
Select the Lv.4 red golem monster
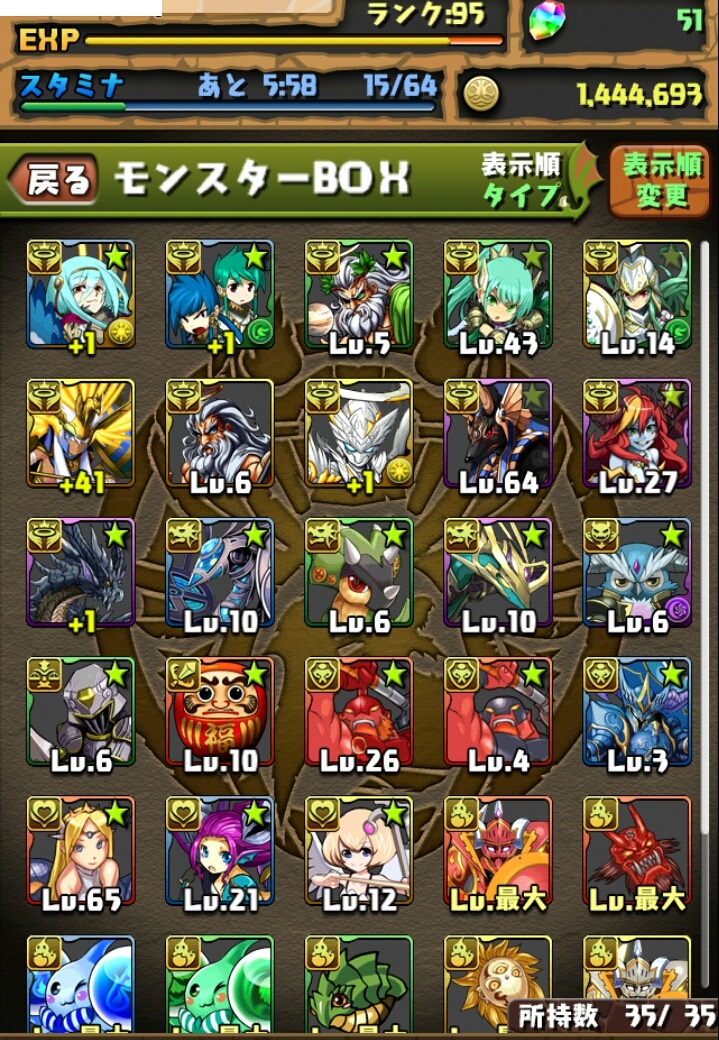click(x=498, y=713)
